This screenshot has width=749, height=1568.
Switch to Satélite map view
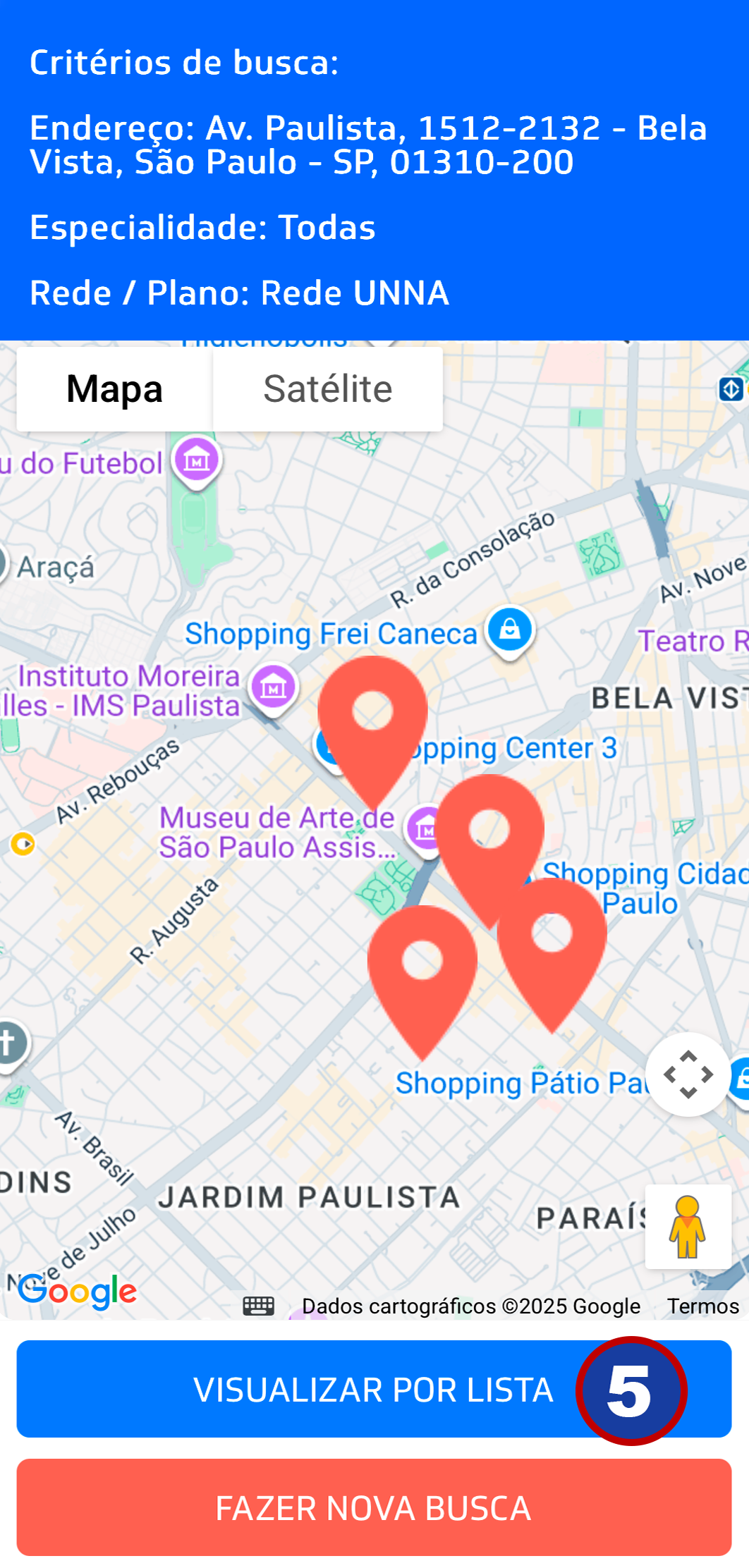(327, 388)
